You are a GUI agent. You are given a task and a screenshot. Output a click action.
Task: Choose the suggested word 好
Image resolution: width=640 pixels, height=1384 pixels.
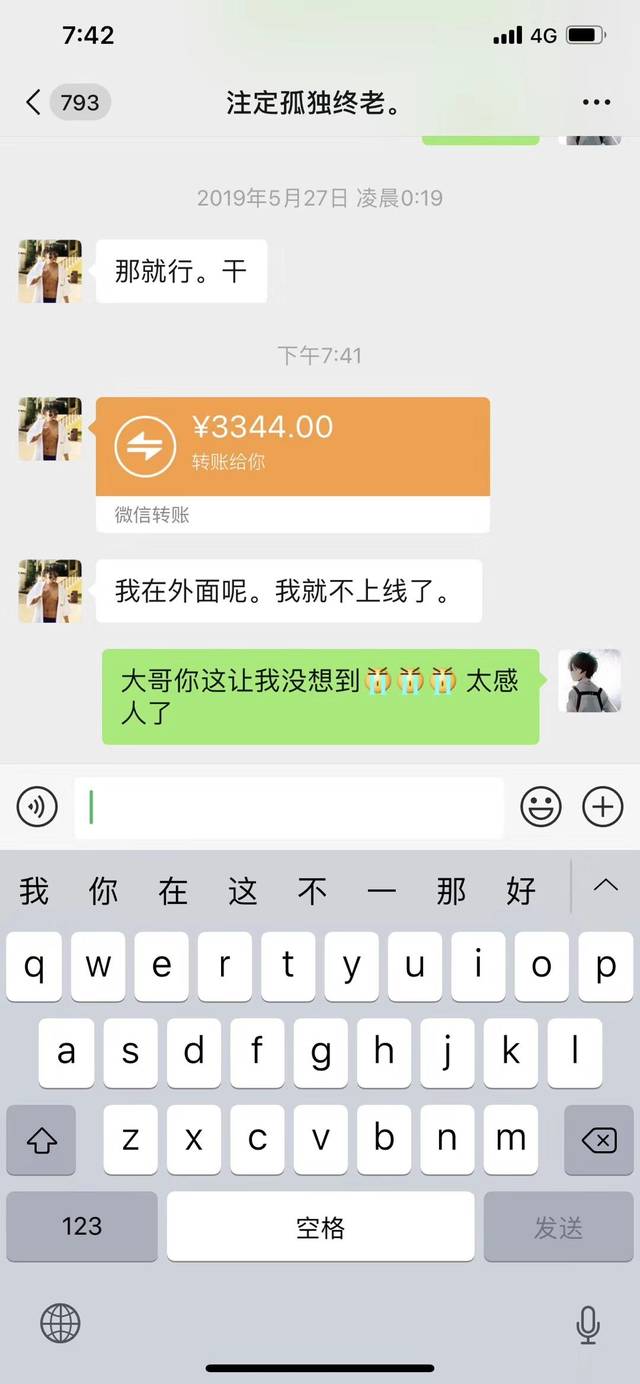[x=521, y=890]
